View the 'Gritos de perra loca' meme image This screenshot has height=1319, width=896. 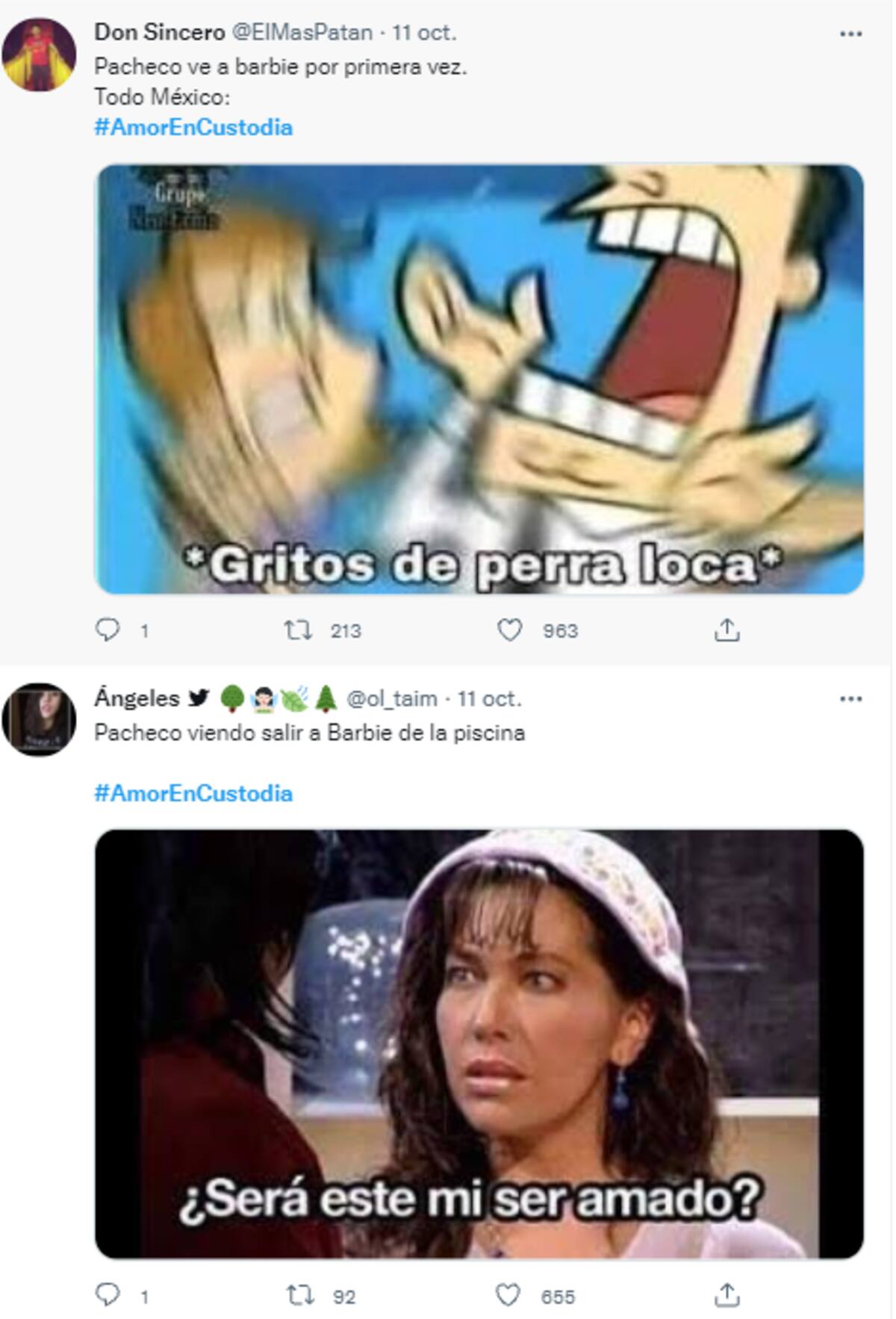[x=479, y=379]
